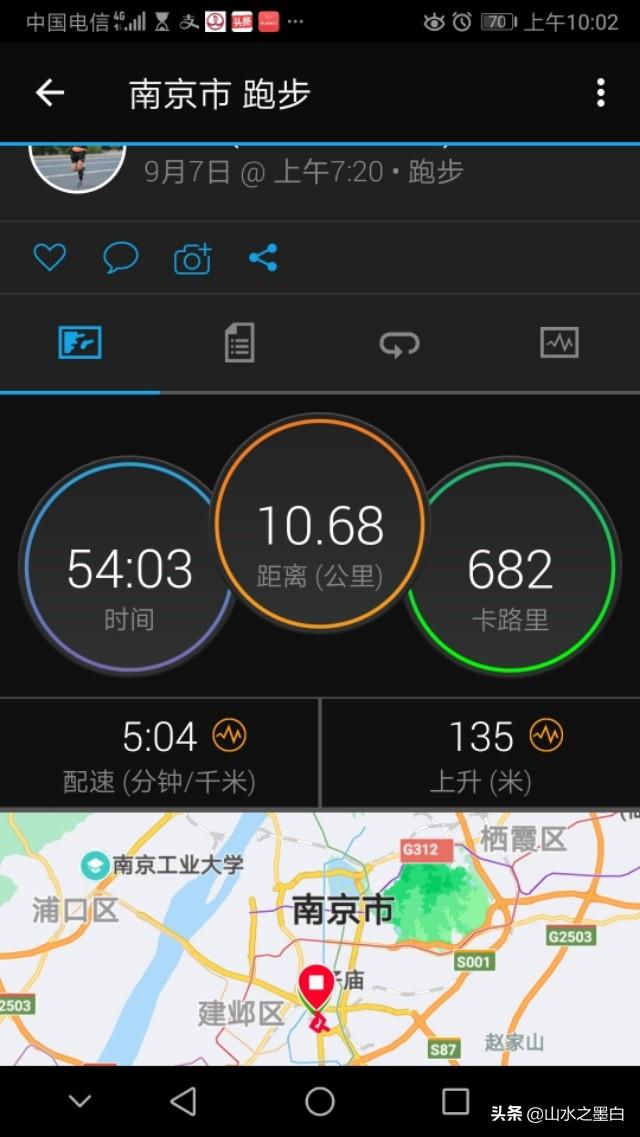Open the three-dot overflow menu

600,93
